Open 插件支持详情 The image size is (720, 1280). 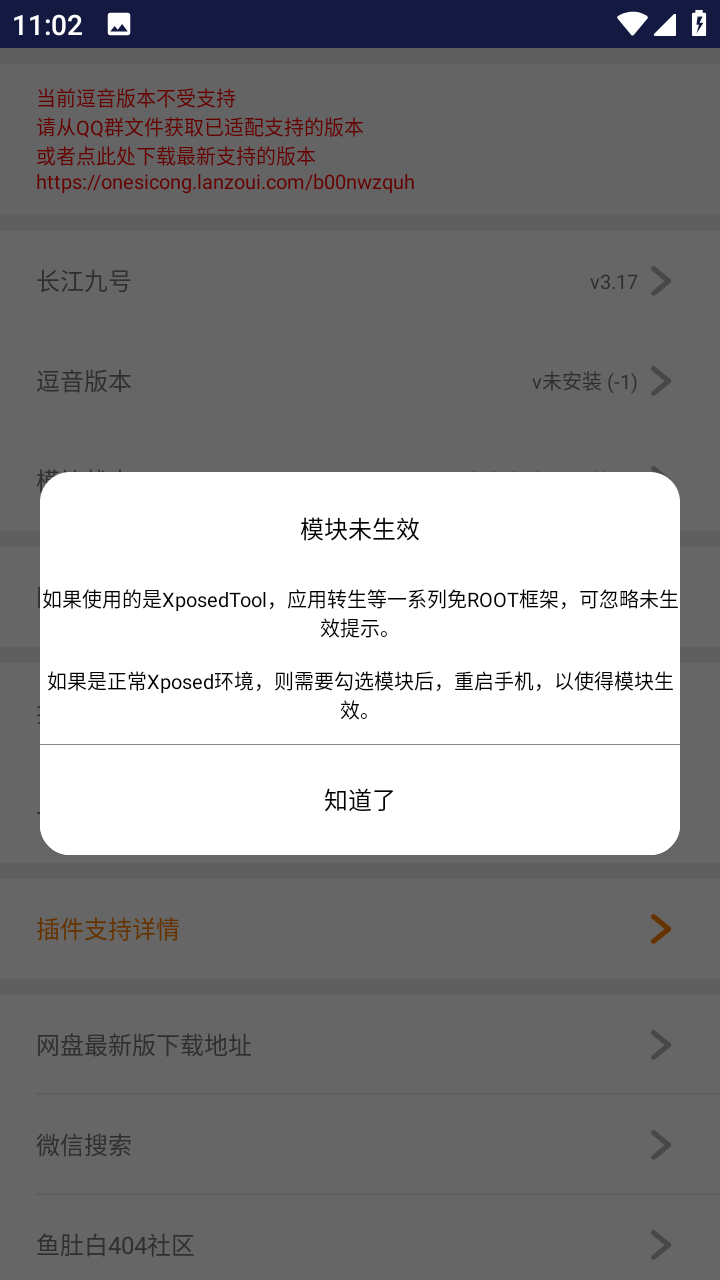(360, 929)
